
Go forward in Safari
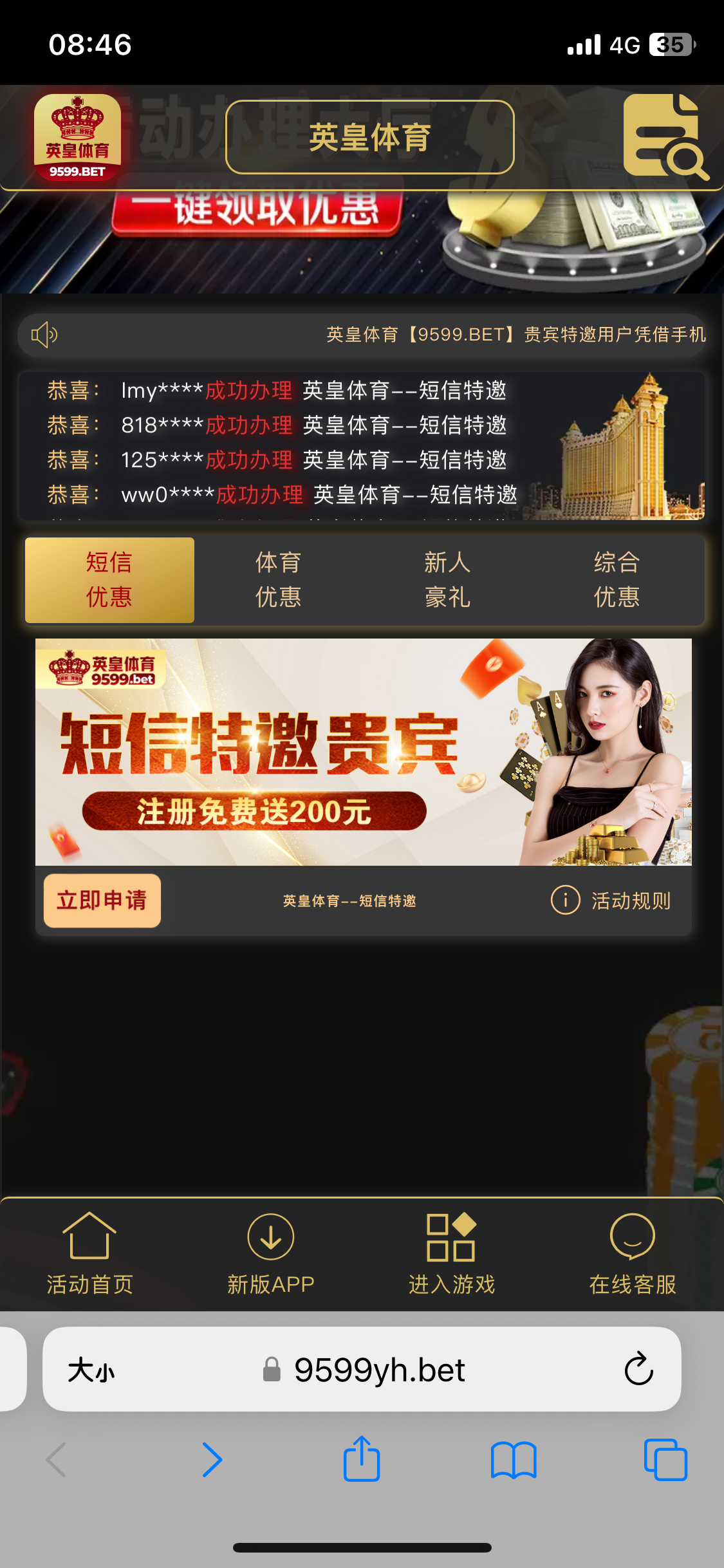(212, 1459)
